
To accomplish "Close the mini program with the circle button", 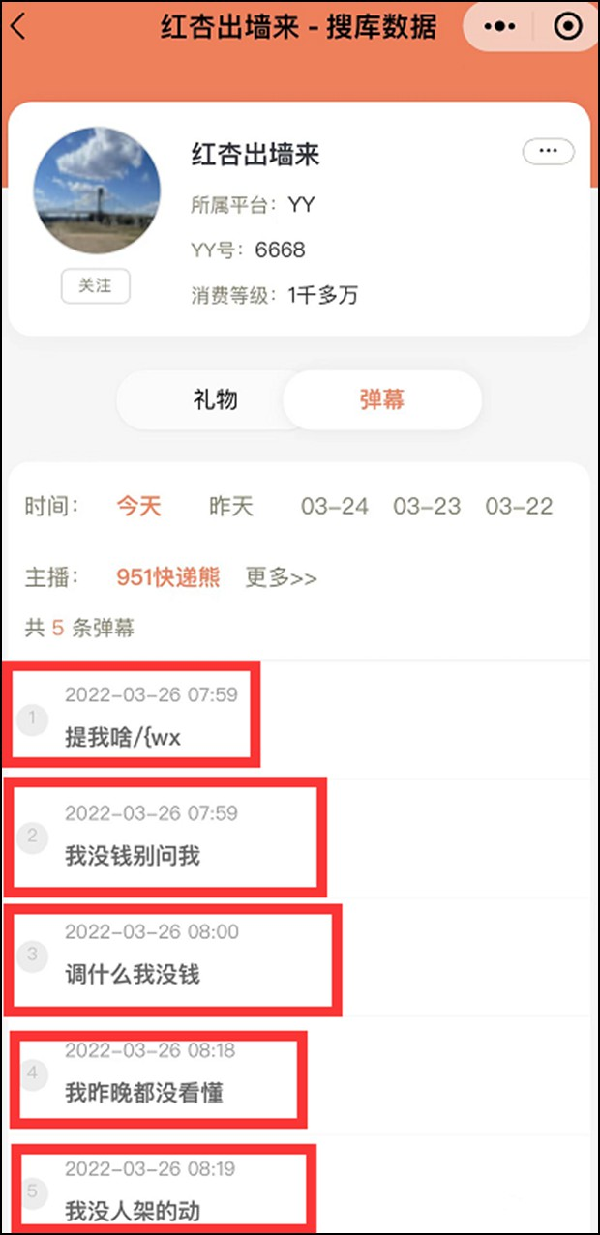I will 567,27.
